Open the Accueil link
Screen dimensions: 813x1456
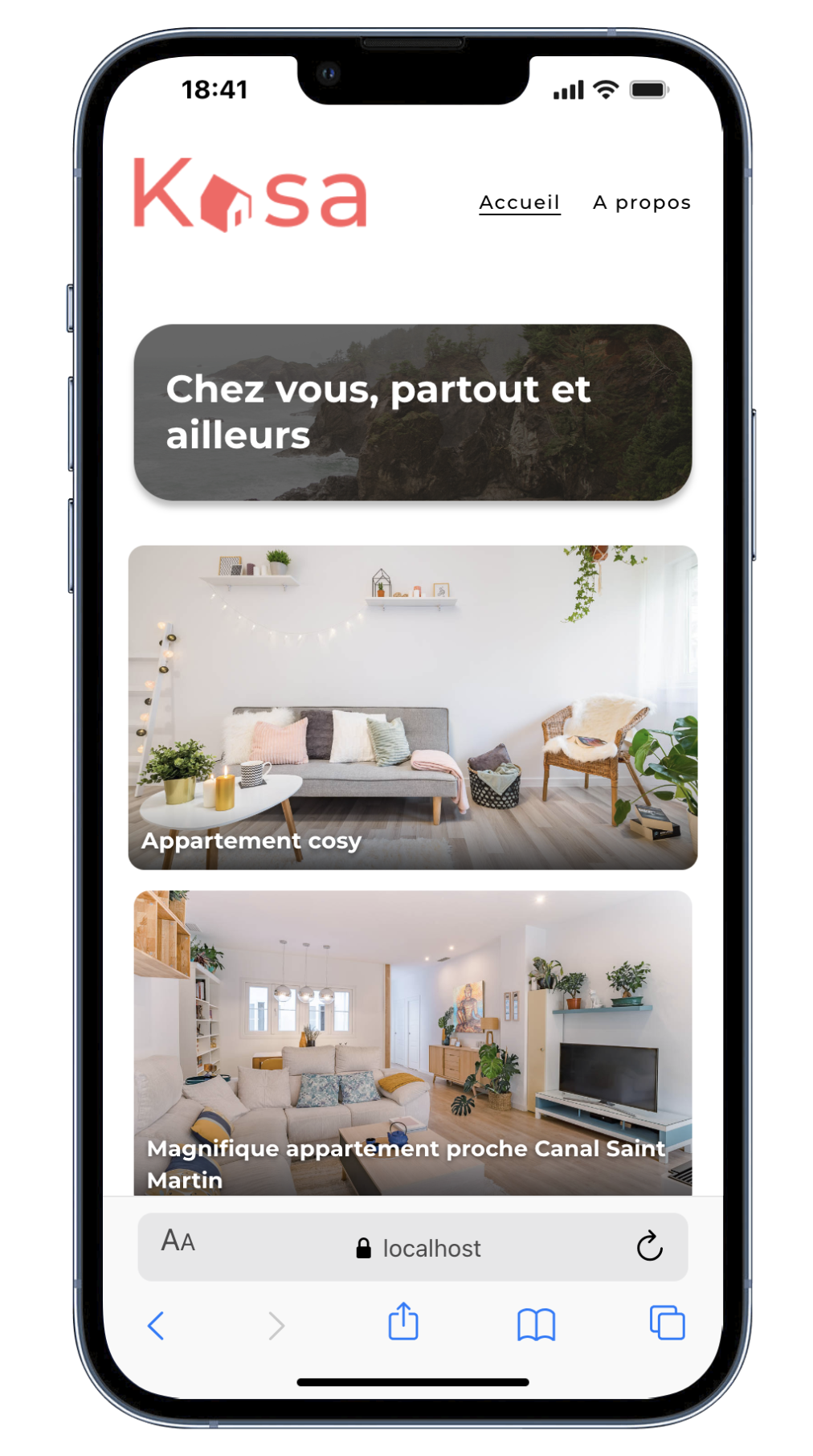tap(519, 202)
